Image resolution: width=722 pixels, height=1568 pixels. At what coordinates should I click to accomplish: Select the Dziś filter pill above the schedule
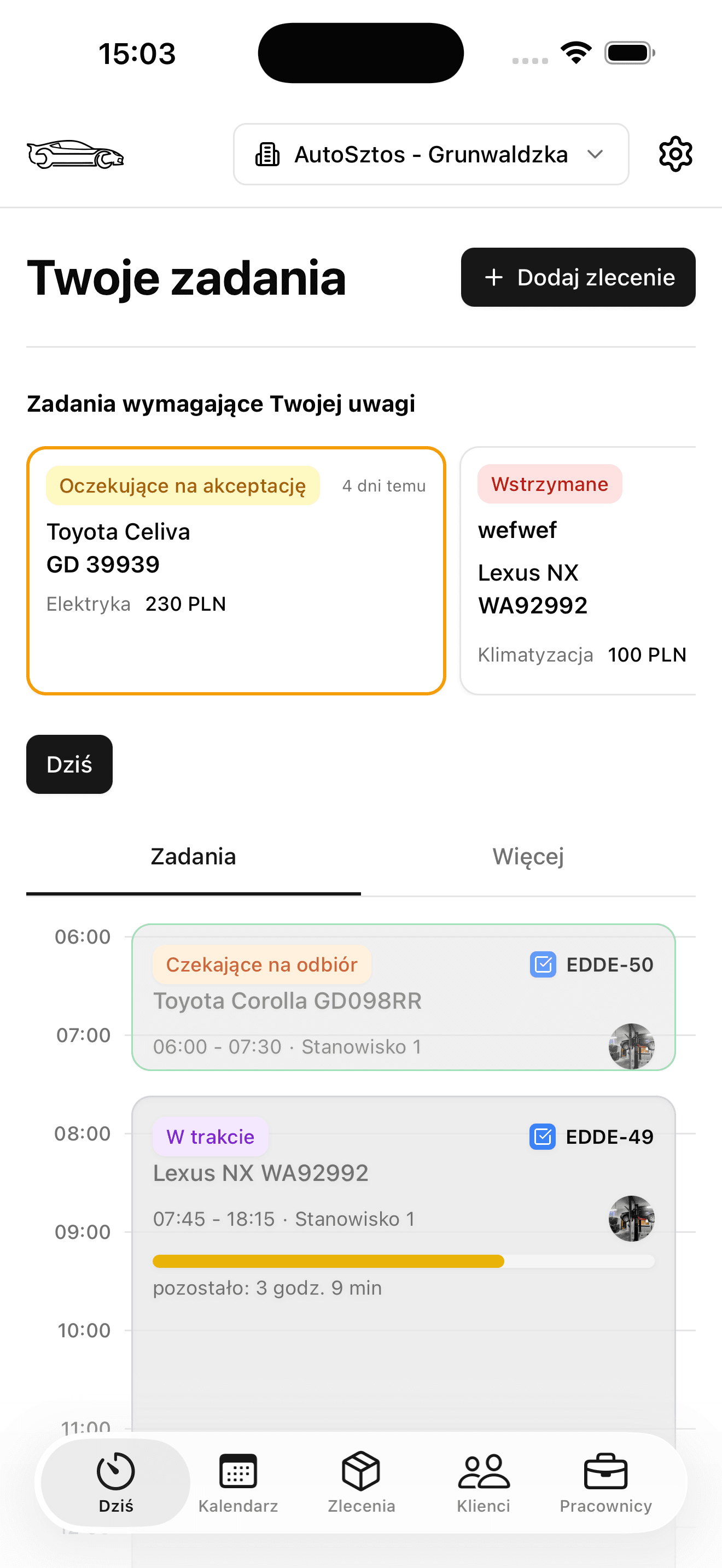tap(69, 764)
